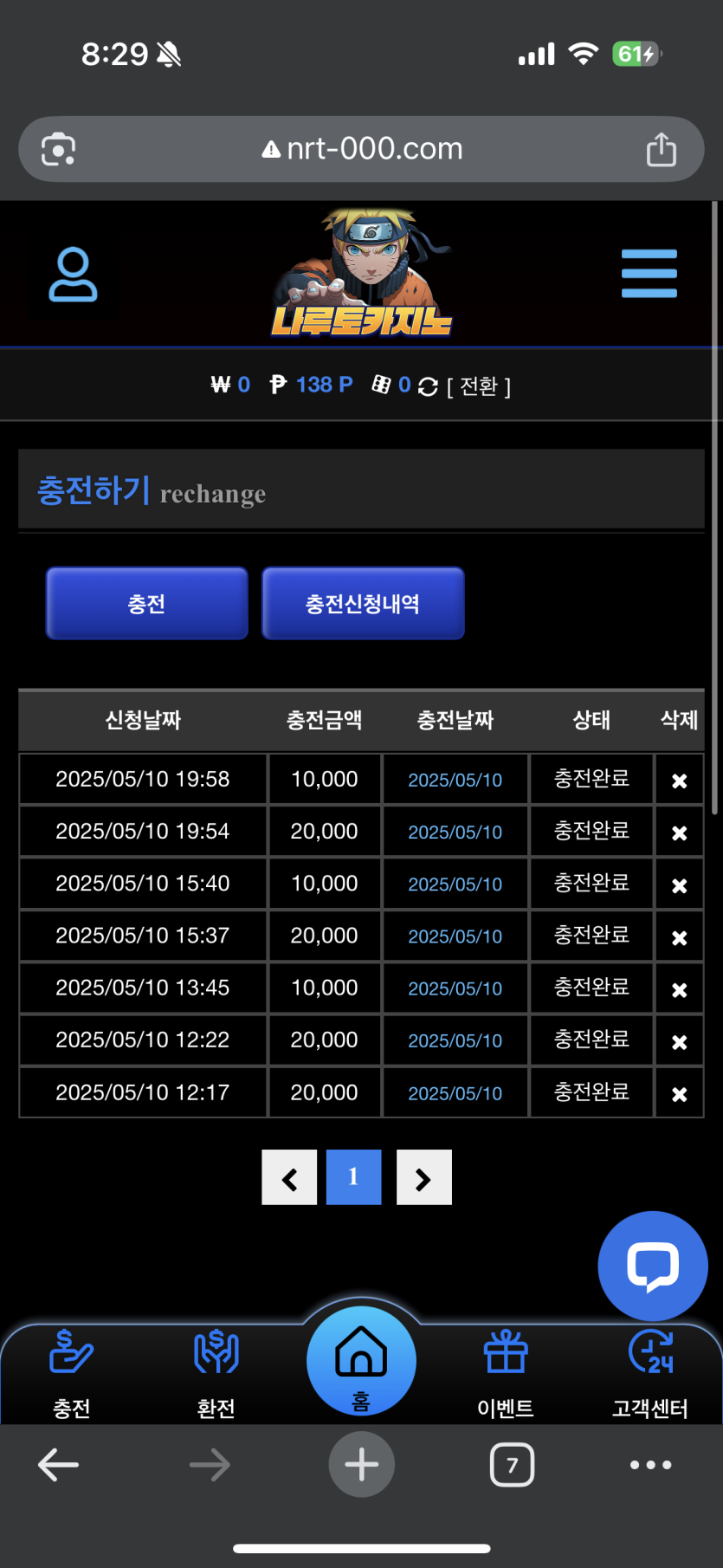Share the page from address bar

[661, 149]
